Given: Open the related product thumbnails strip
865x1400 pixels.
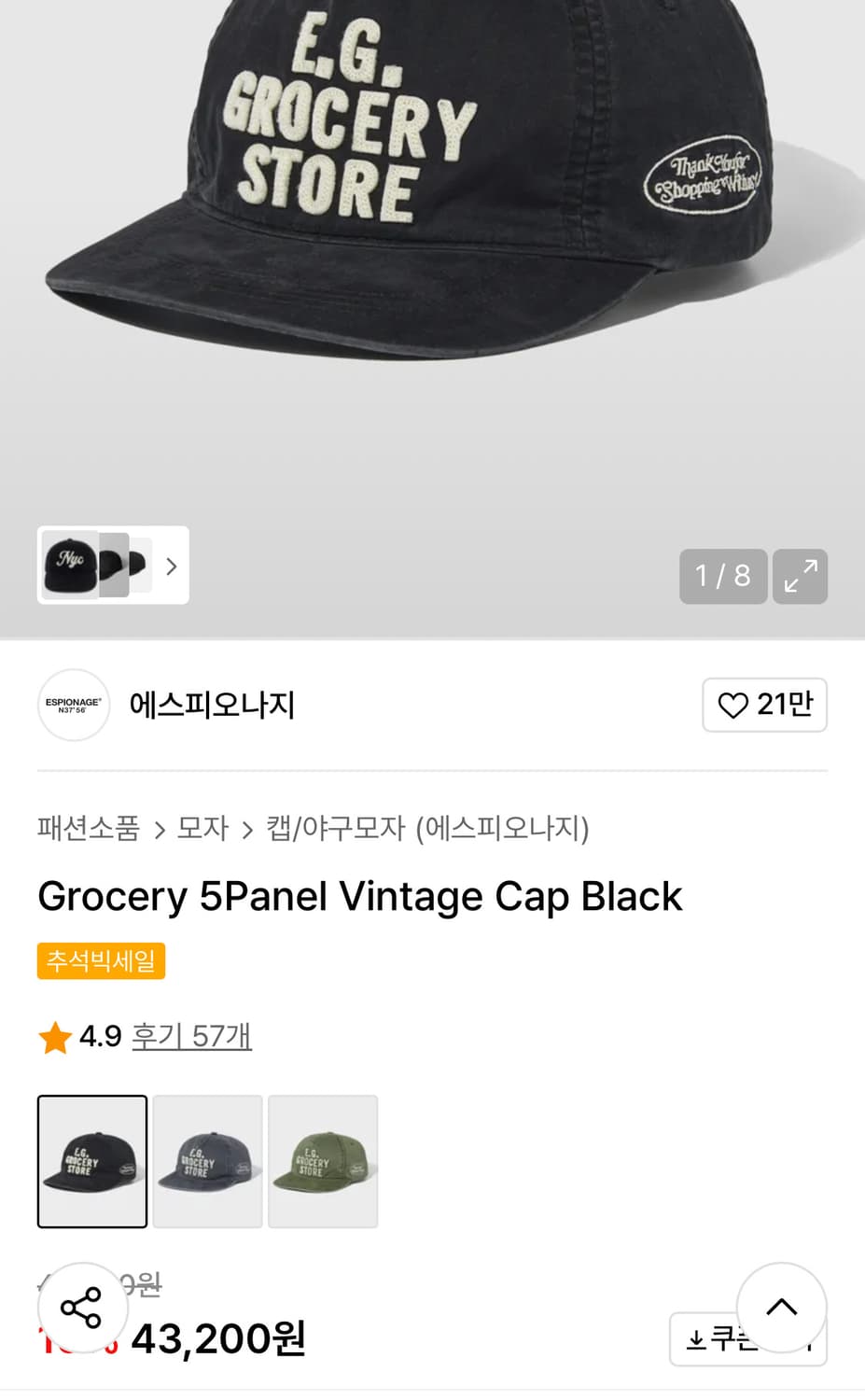Looking at the screenshot, I should click(x=113, y=565).
